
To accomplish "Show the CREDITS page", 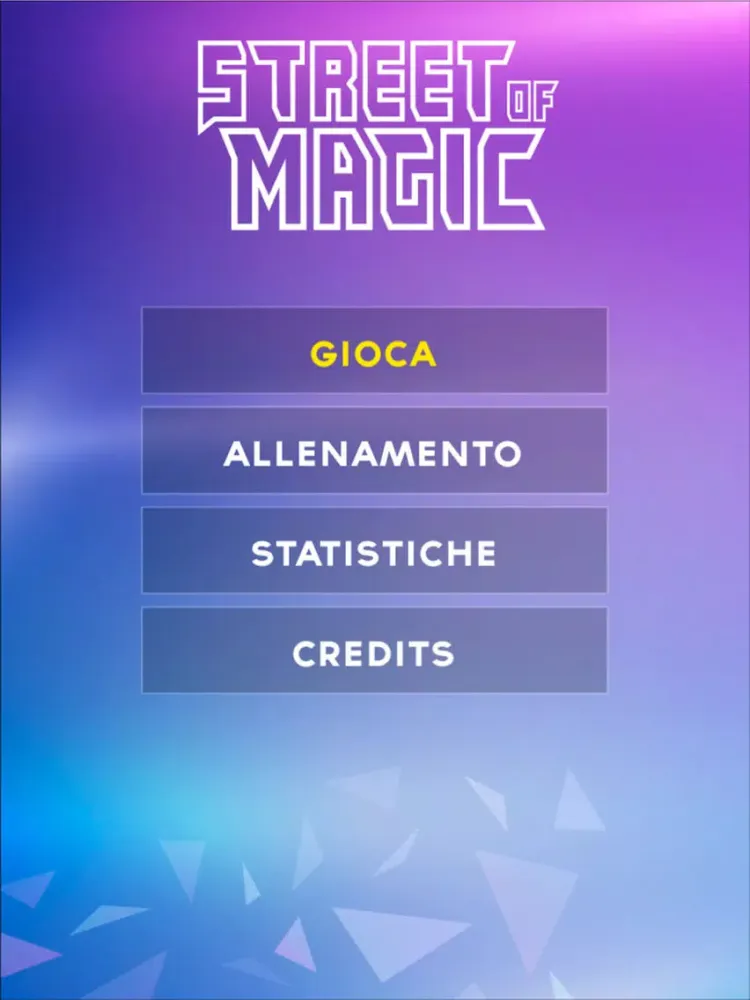I will (374, 651).
